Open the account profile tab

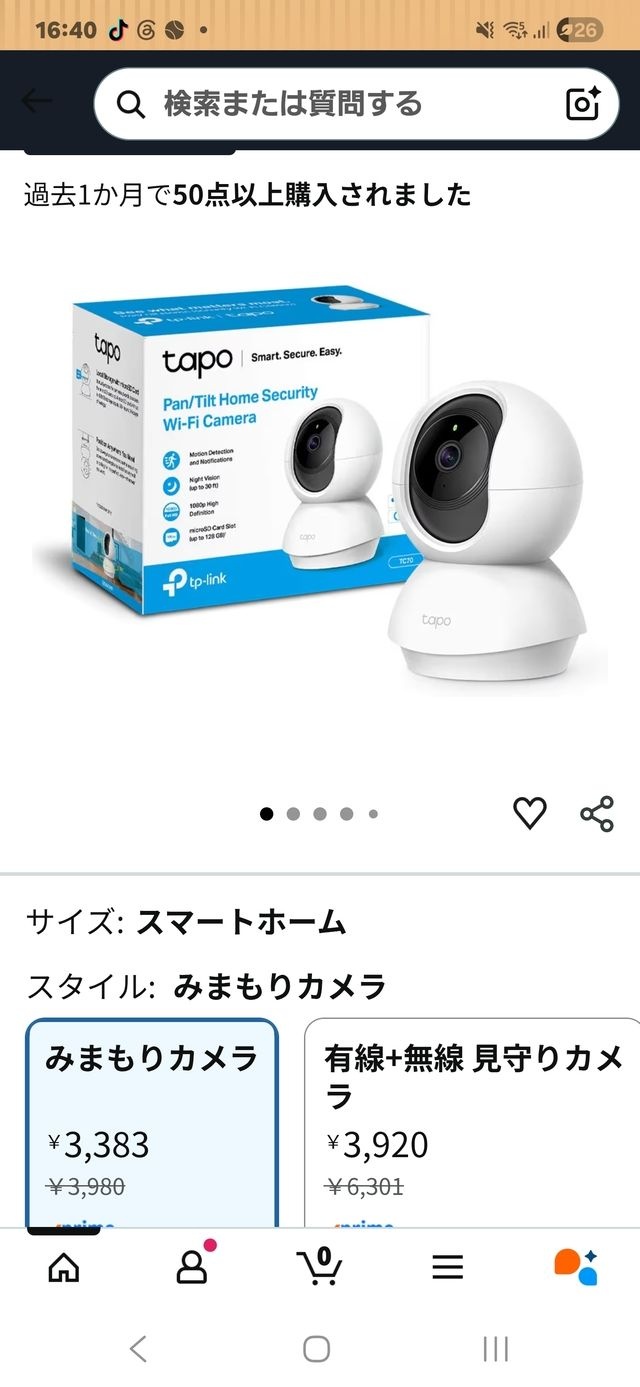[x=191, y=1266]
